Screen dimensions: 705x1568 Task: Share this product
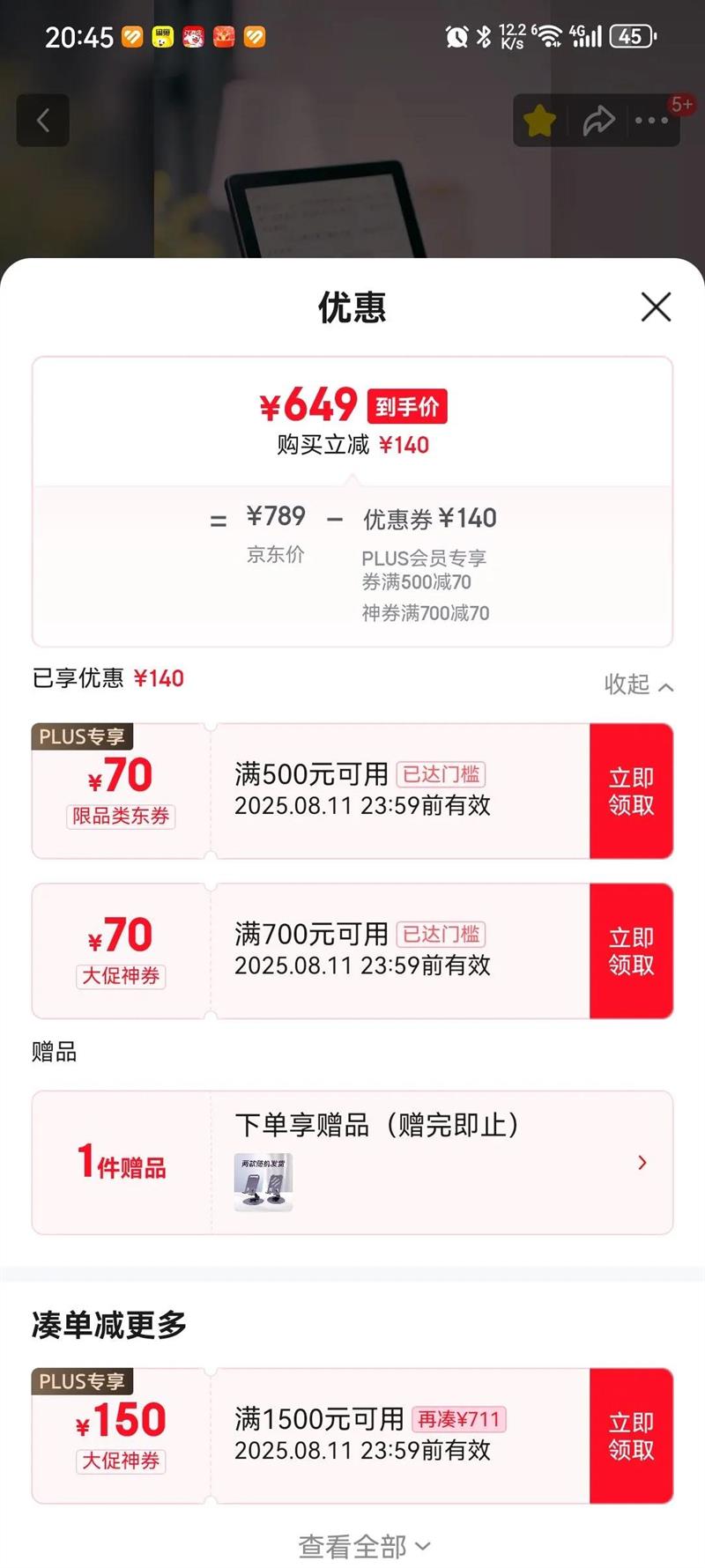click(x=598, y=121)
